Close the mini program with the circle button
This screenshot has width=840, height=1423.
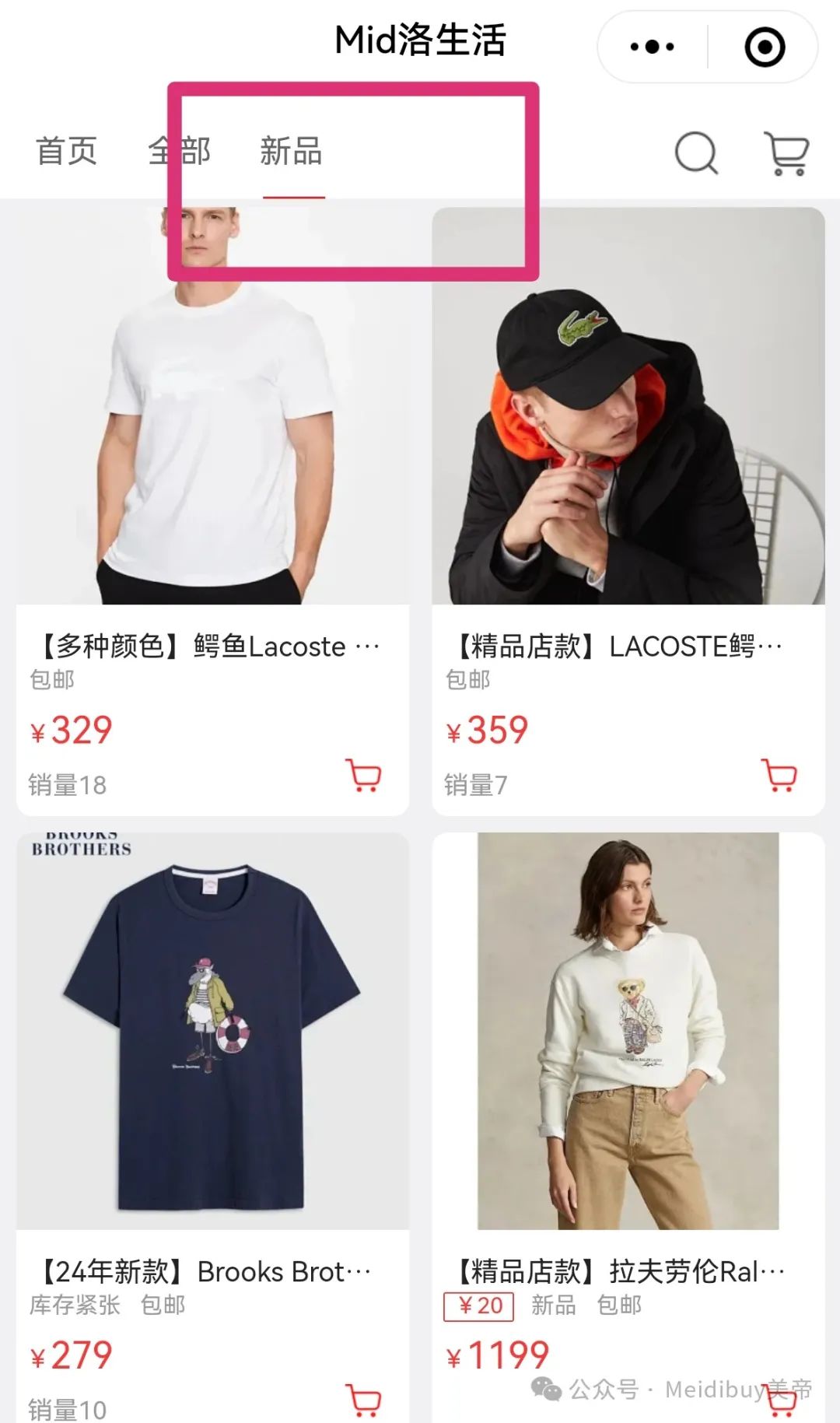[765, 47]
